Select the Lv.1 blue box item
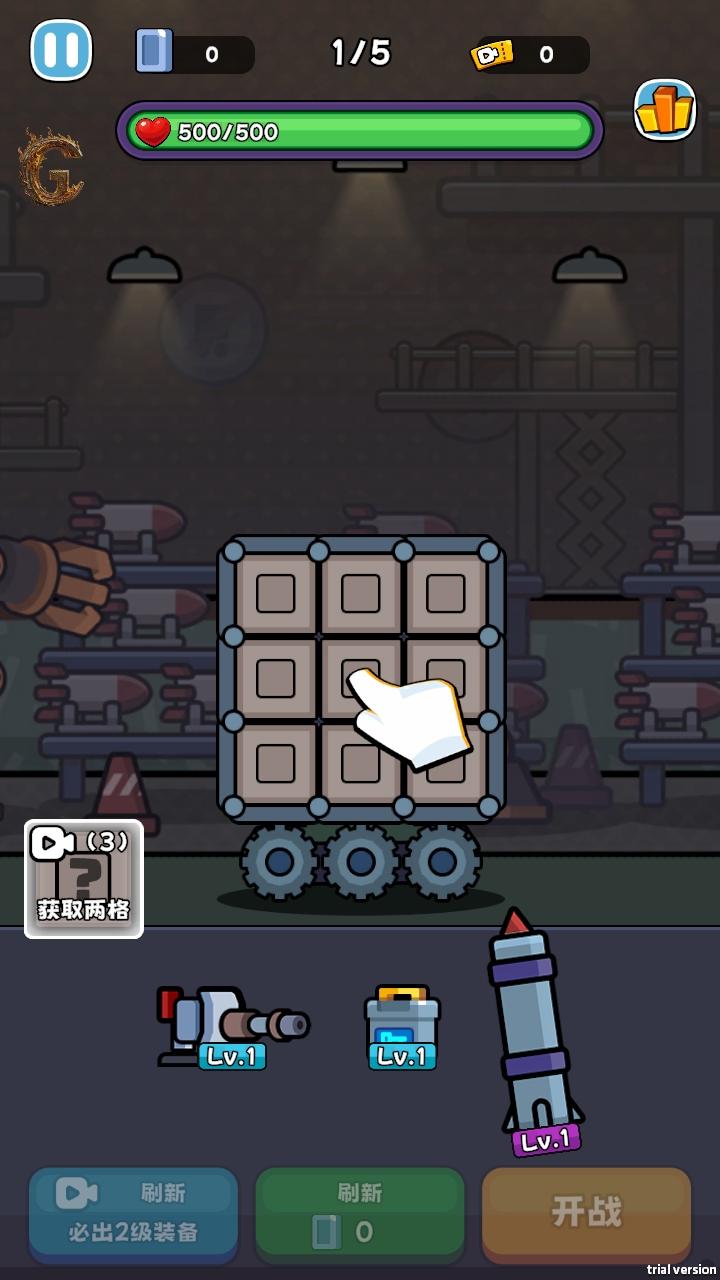Image resolution: width=720 pixels, height=1280 pixels. (402, 1025)
